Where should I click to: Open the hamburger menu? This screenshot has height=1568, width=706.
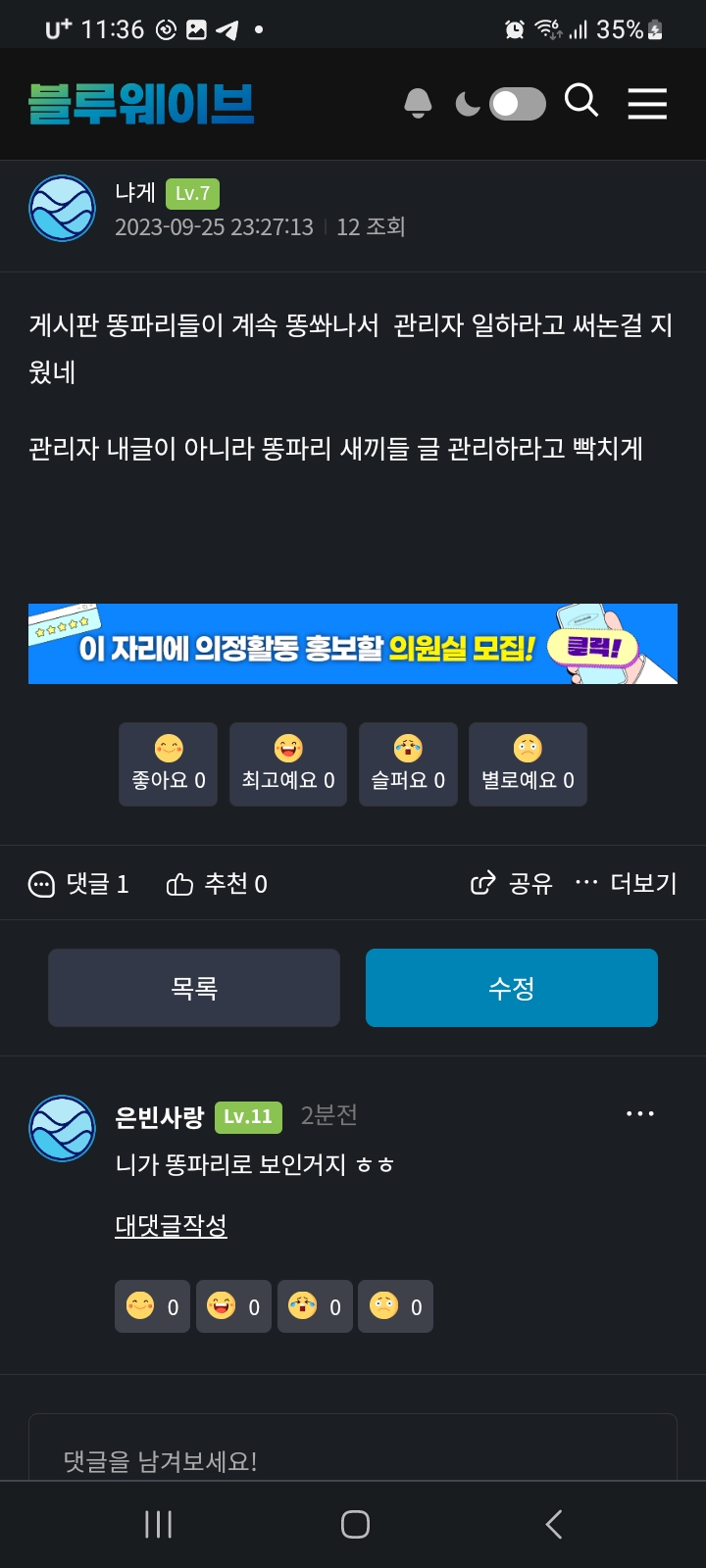(647, 103)
